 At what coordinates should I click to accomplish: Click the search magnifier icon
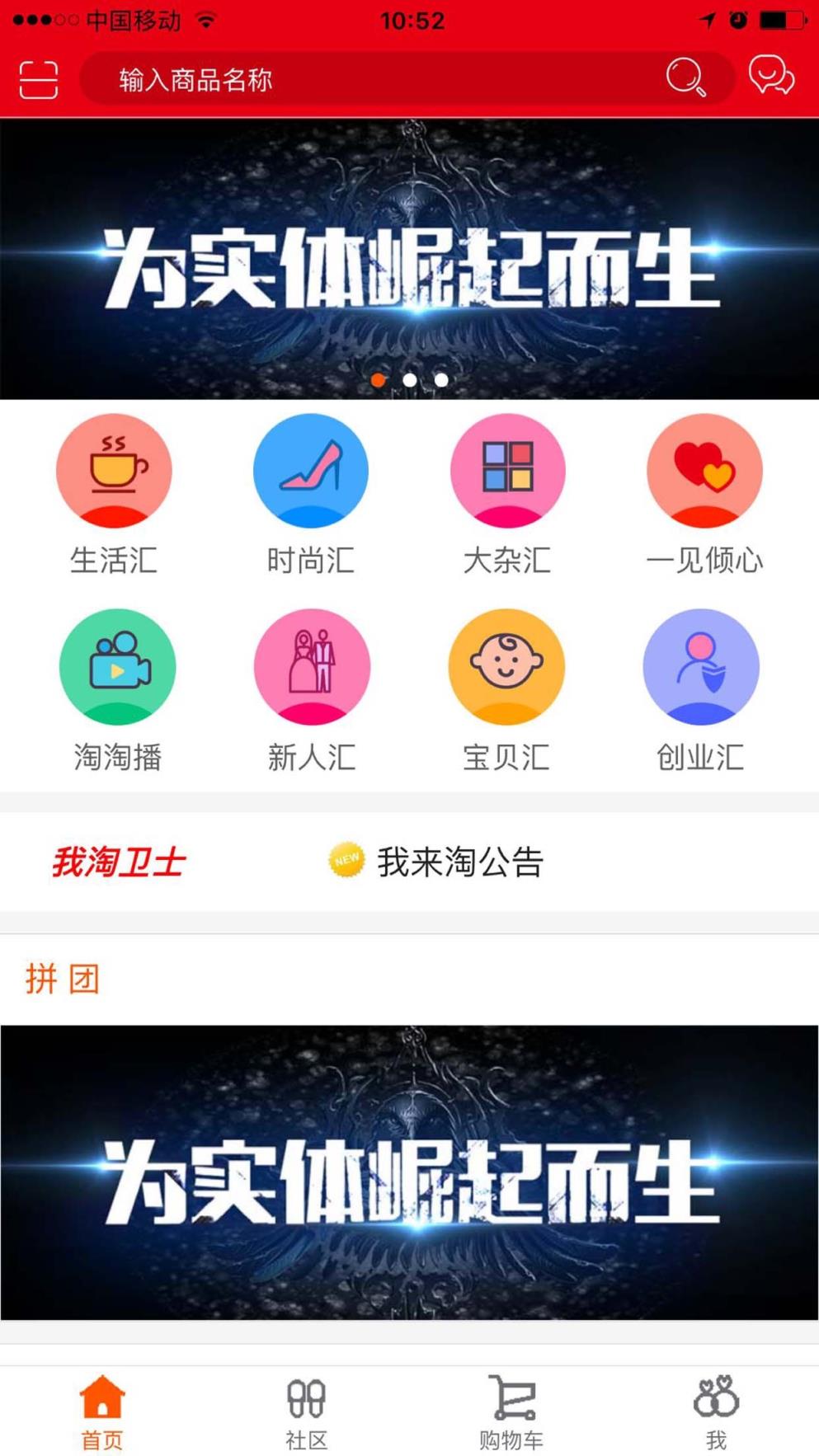[x=683, y=78]
